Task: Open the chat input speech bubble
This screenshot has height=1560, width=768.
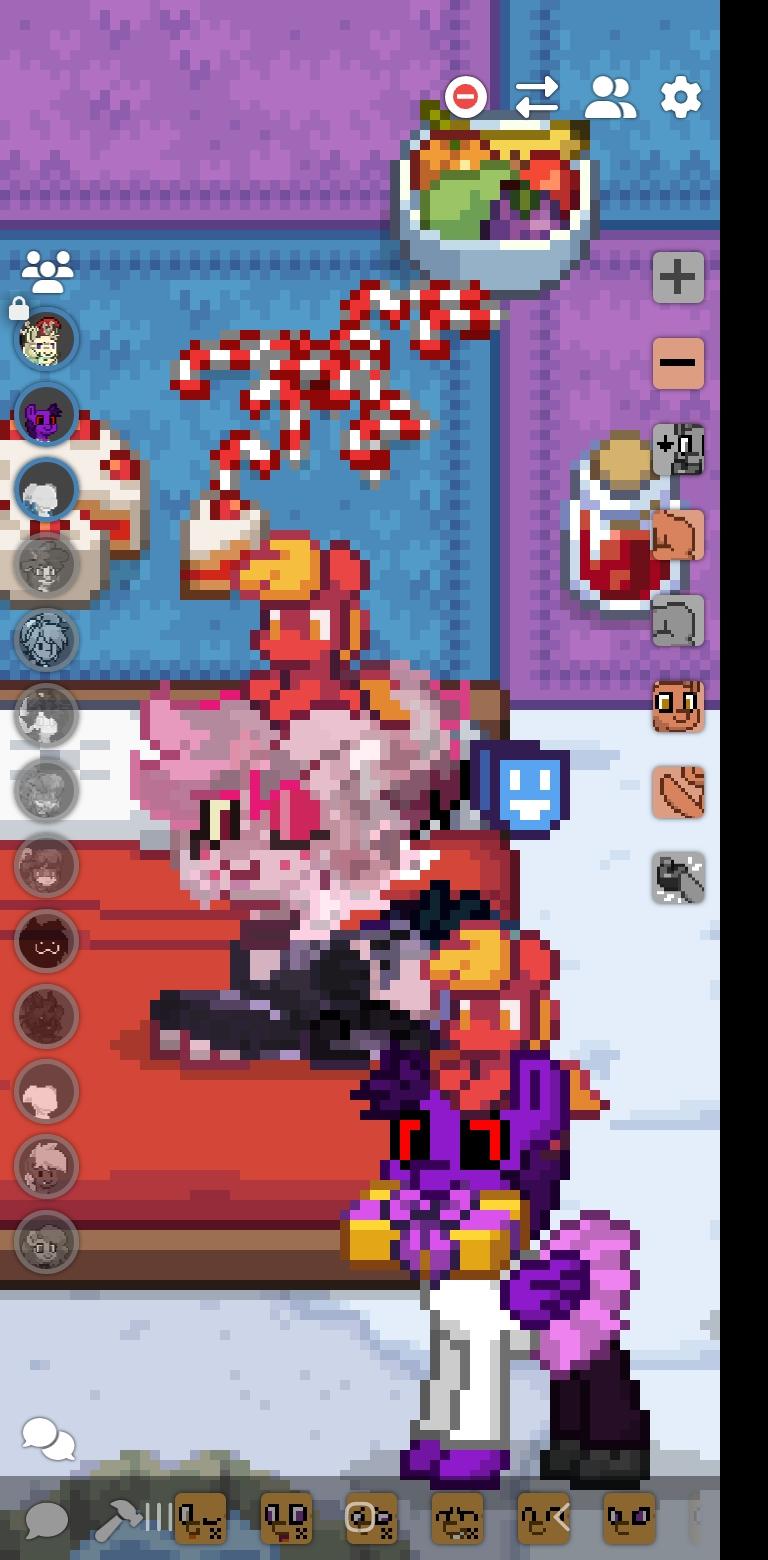Action: click(46, 1519)
